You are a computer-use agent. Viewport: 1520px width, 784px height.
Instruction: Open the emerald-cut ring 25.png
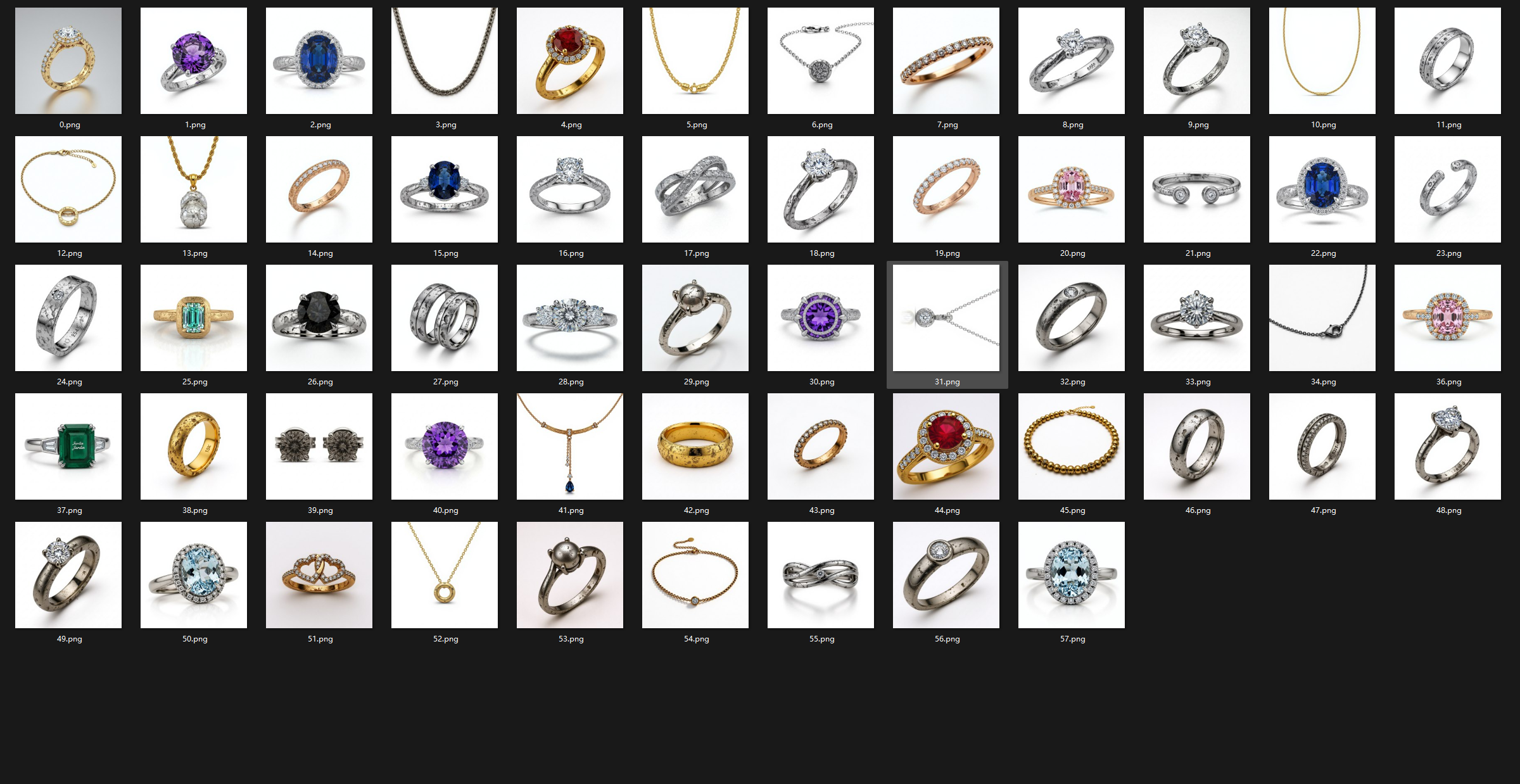coord(194,318)
